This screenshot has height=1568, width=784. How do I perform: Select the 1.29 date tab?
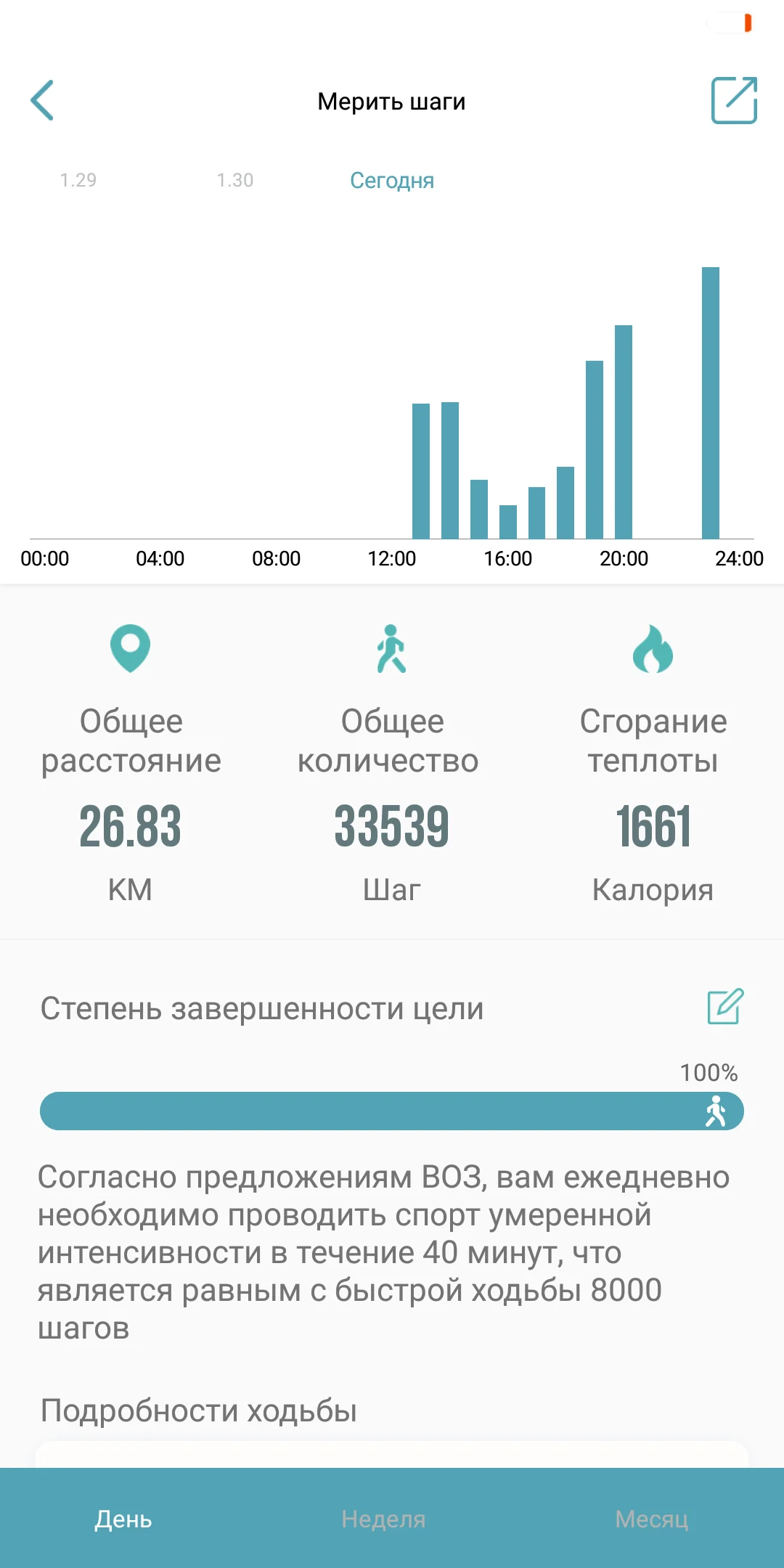pyautogui.click(x=78, y=180)
